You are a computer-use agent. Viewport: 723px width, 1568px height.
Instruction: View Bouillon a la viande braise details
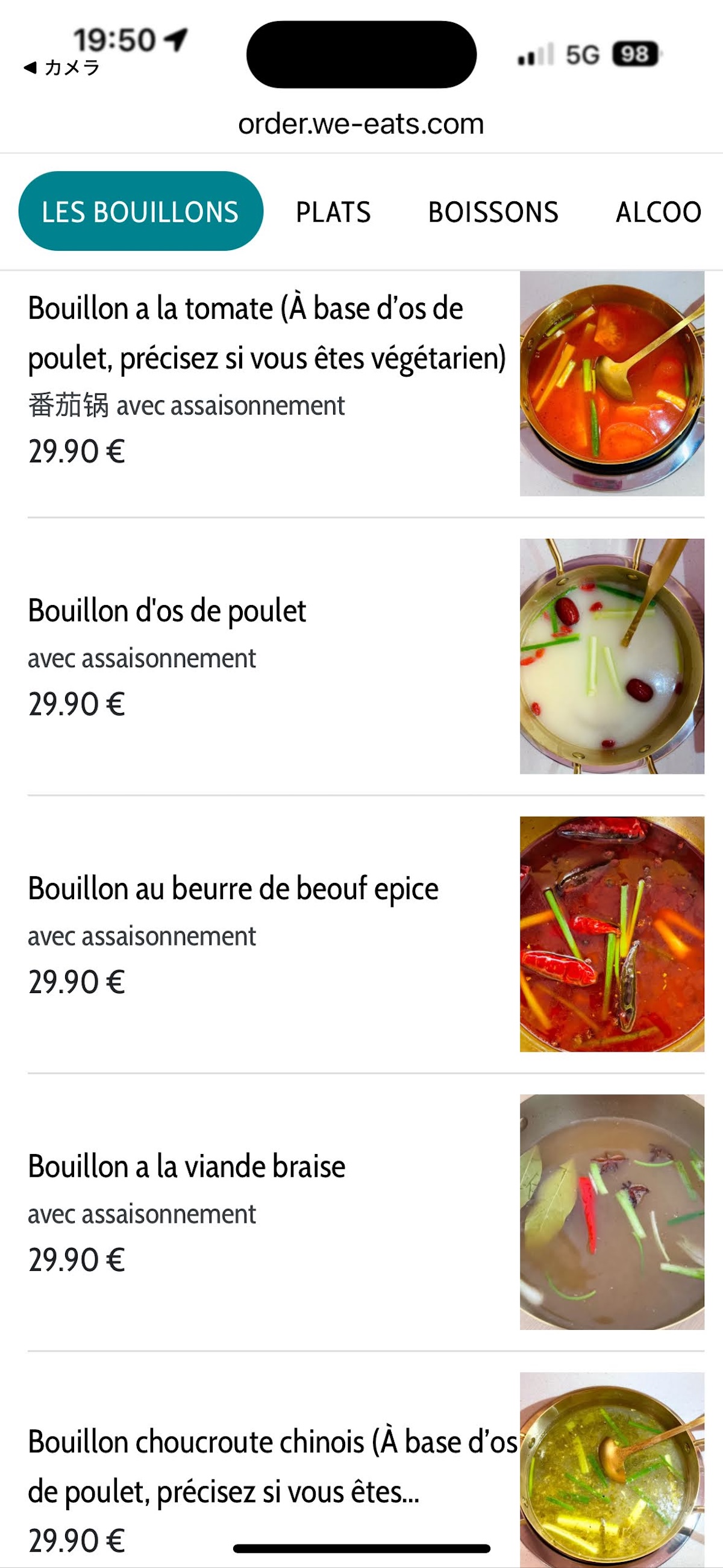pos(187,1167)
